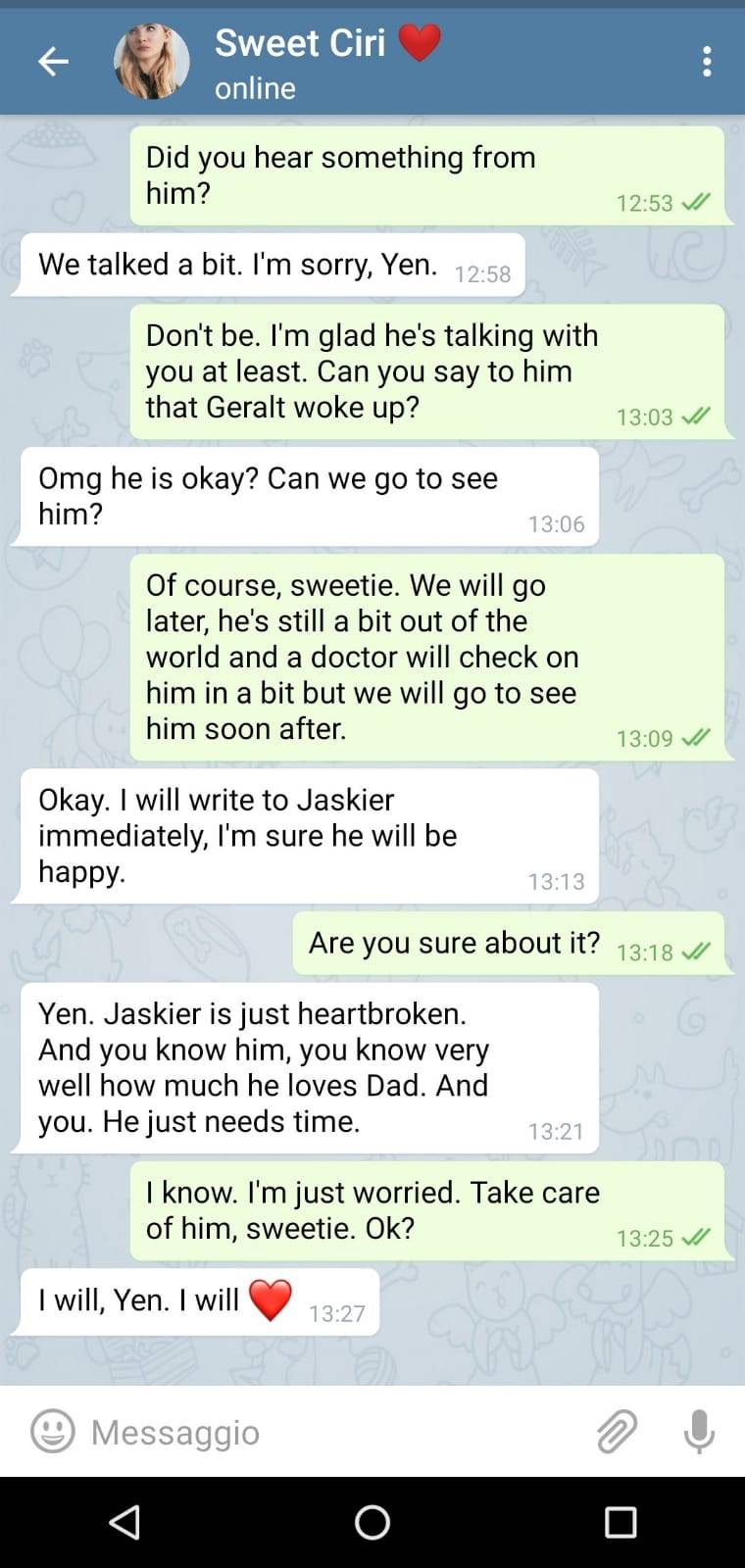The width and height of the screenshot is (745, 1568).
Task: Open the three-dot overflow menu
Action: [707, 62]
